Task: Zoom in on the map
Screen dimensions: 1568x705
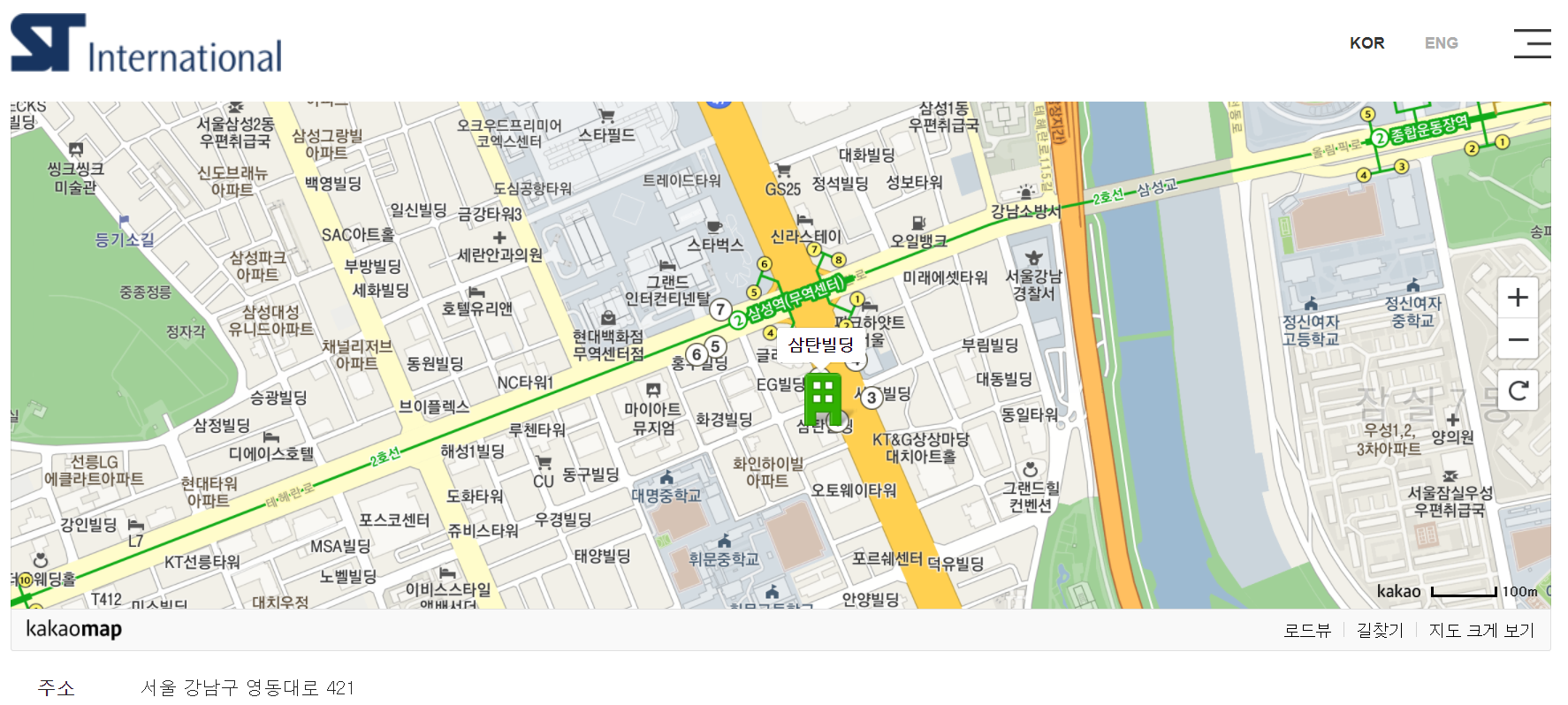Action: click(1518, 298)
